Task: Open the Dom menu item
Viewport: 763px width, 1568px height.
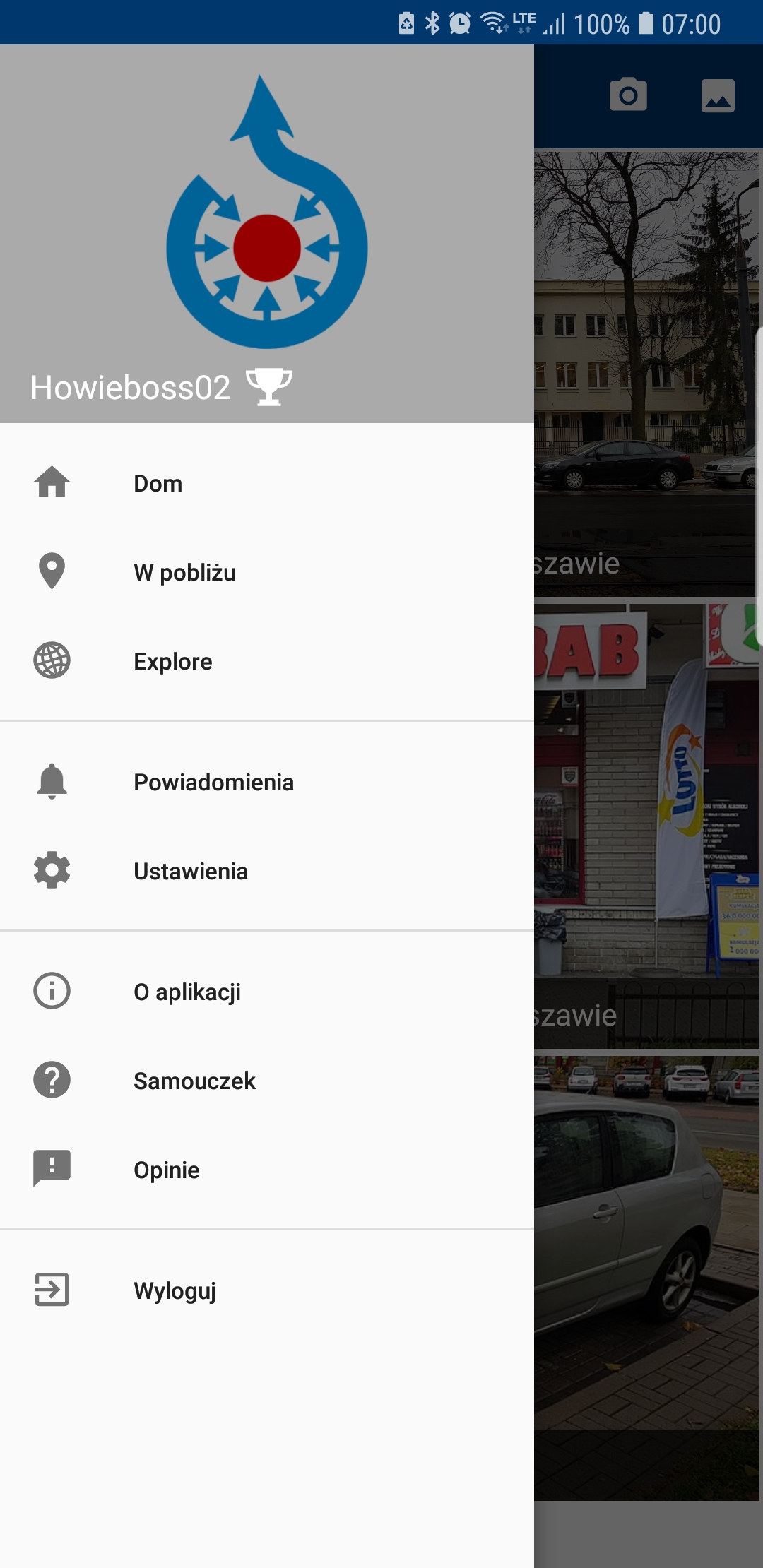Action: pyautogui.click(x=158, y=484)
